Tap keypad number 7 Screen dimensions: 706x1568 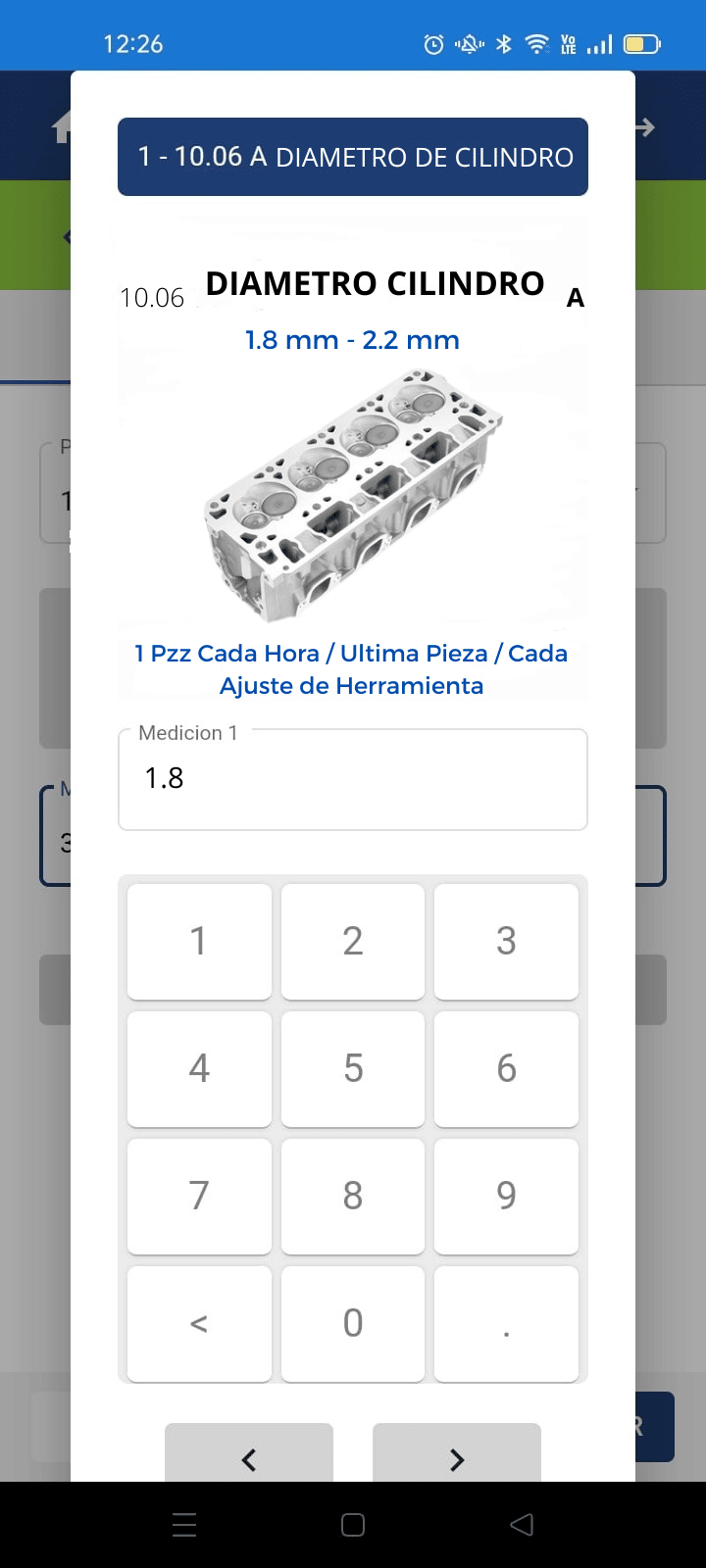pos(199,1197)
